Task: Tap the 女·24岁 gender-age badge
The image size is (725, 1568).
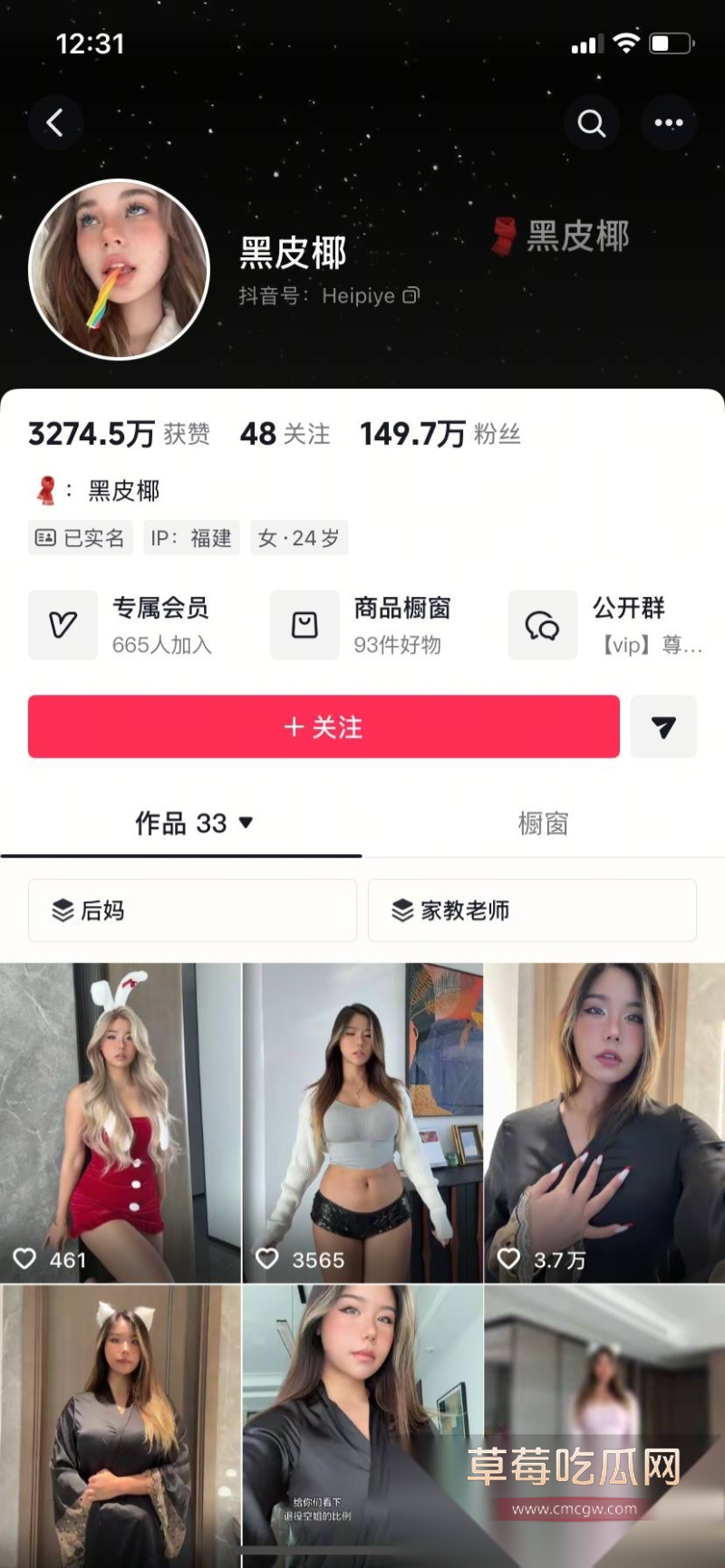Action: pyautogui.click(x=299, y=537)
